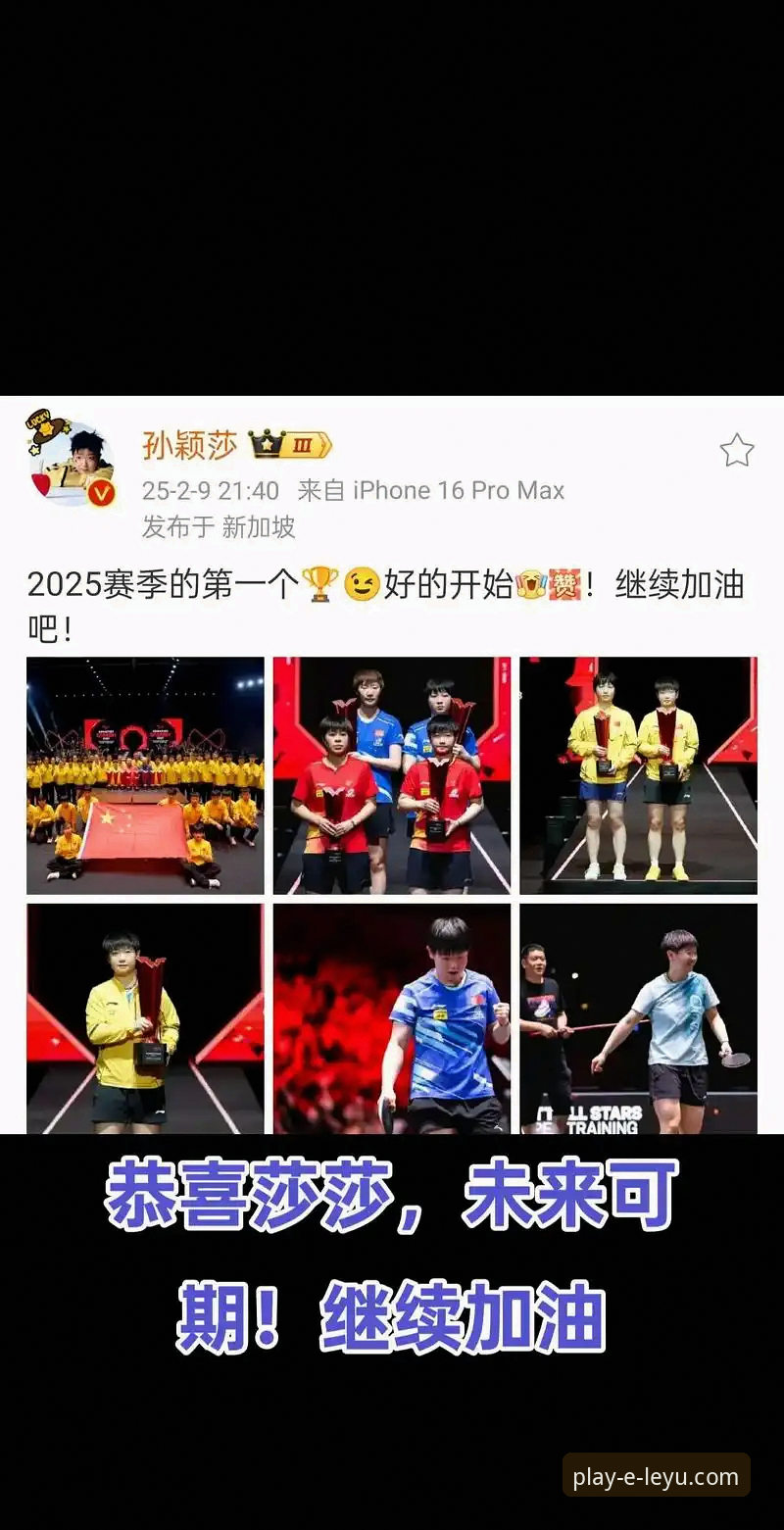Click the celebration emoji before the 赞 sticker
Viewport: 784px width, 1530px height.
pyautogui.click(x=529, y=584)
